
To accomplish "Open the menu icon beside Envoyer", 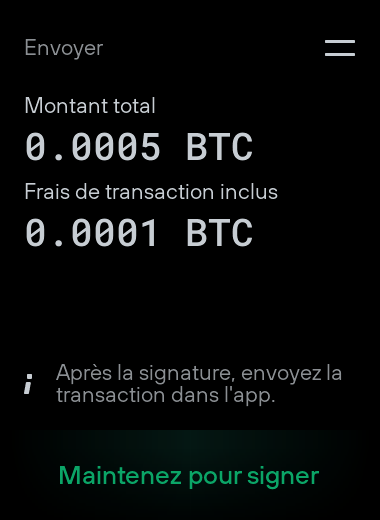I will pyautogui.click(x=340, y=48).
